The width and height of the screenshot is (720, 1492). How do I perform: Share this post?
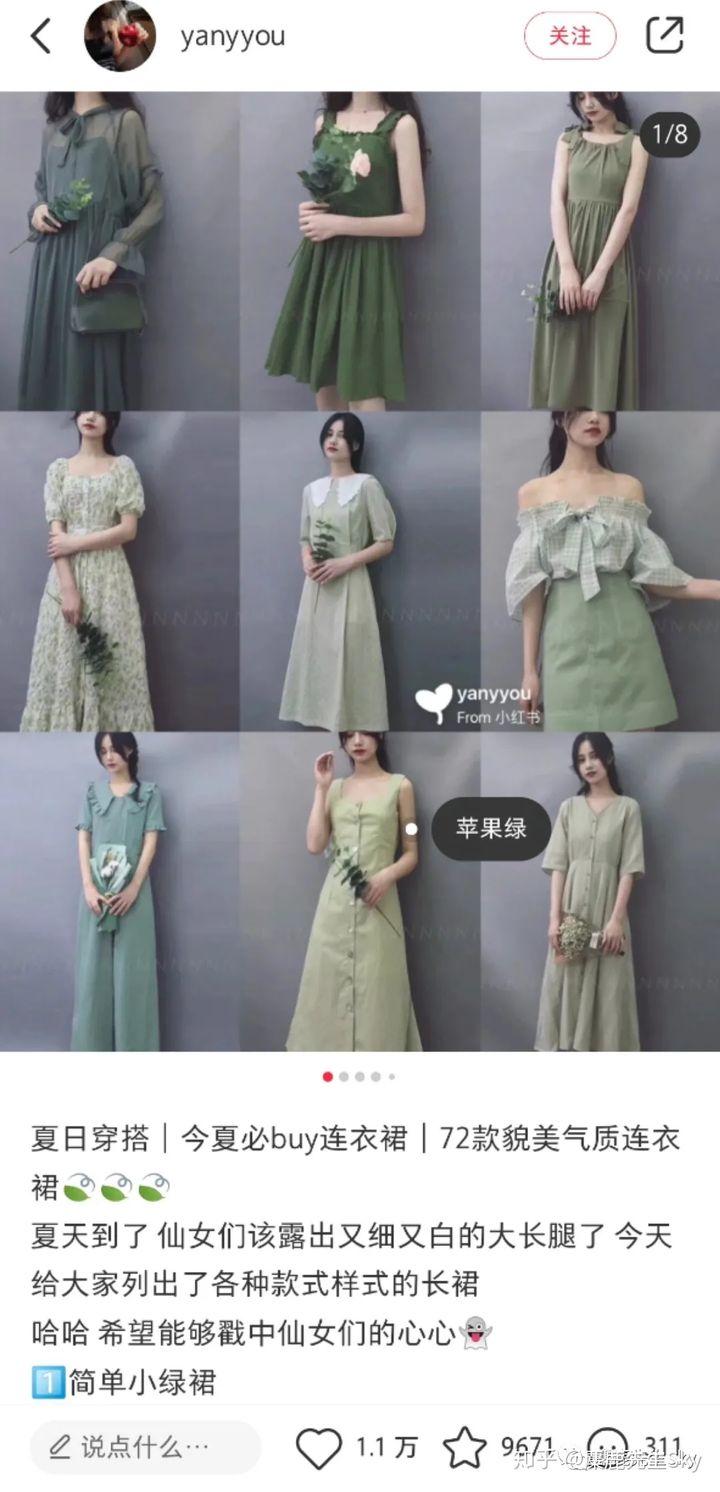pos(664,36)
